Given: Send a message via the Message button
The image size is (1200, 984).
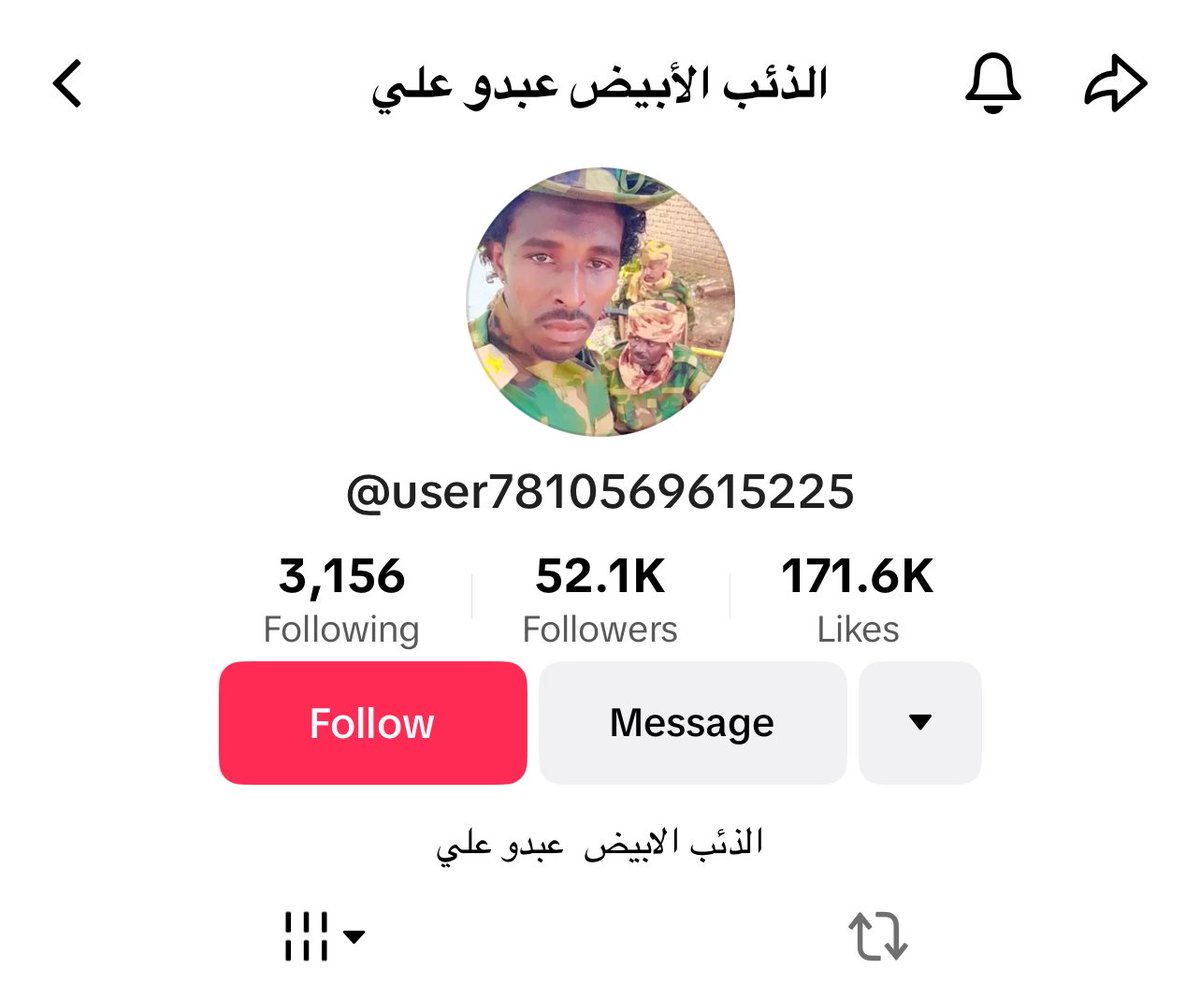Looking at the screenshot, I should 692,723.
